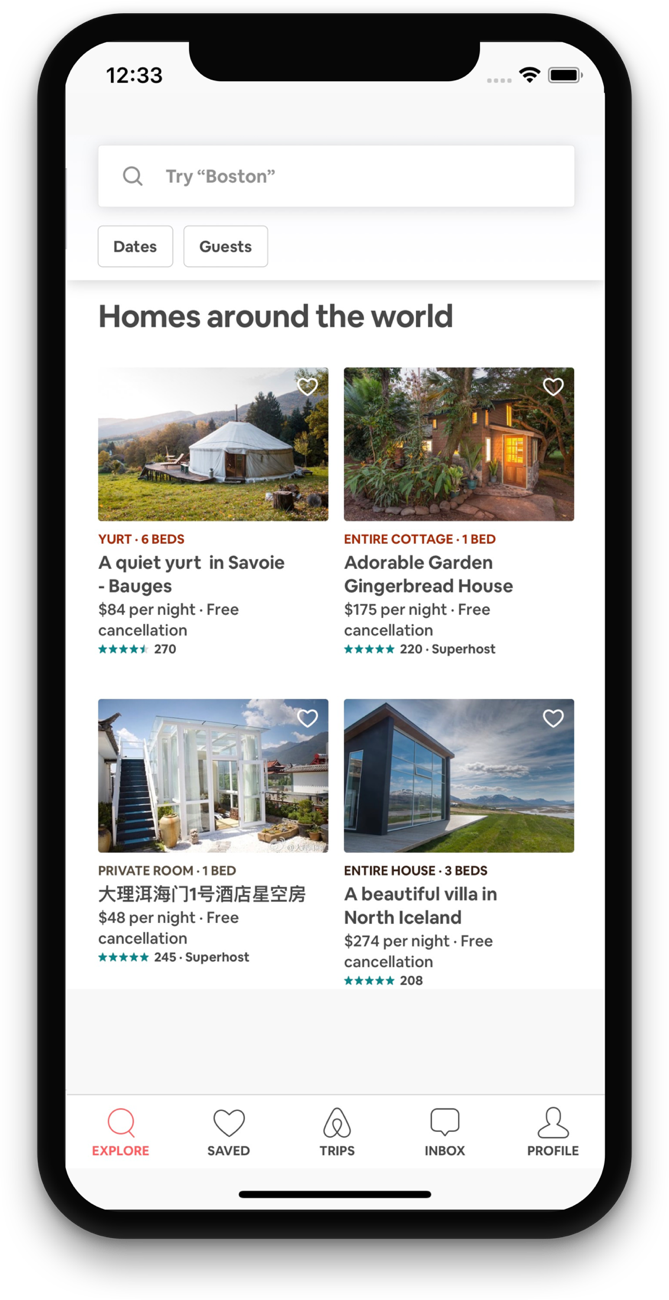Open the quiet yurt in Savoie listing
Screen dimensions: 669x1300
pos(213,444)
